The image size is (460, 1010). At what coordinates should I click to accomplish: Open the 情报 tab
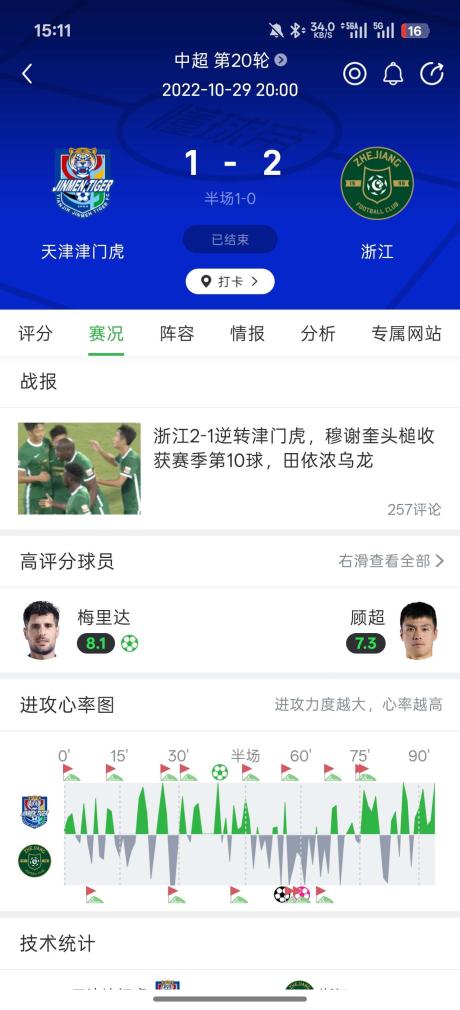point(247,334)
